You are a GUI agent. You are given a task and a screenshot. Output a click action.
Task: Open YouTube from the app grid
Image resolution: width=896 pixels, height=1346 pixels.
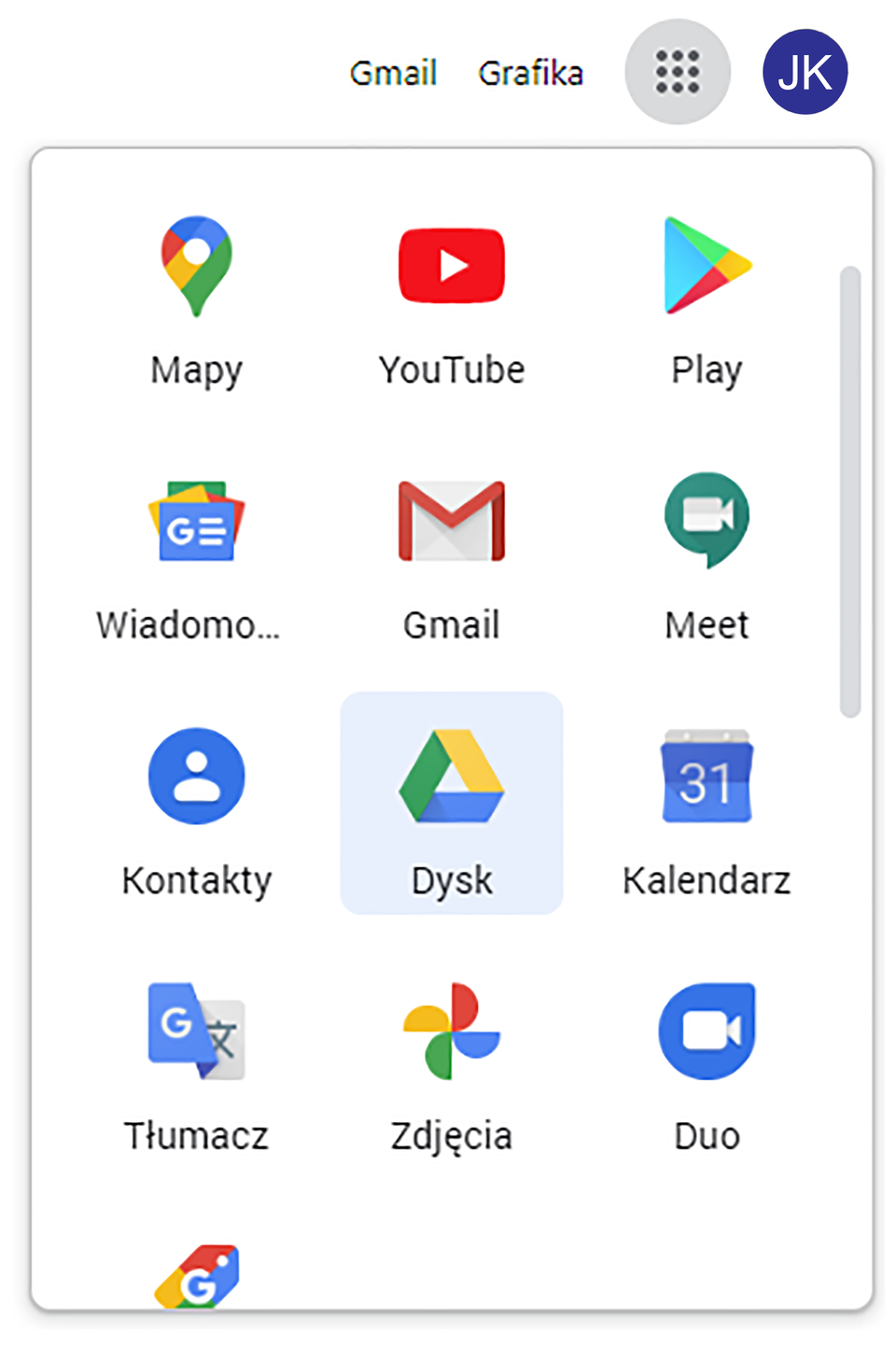pos(451,264)
